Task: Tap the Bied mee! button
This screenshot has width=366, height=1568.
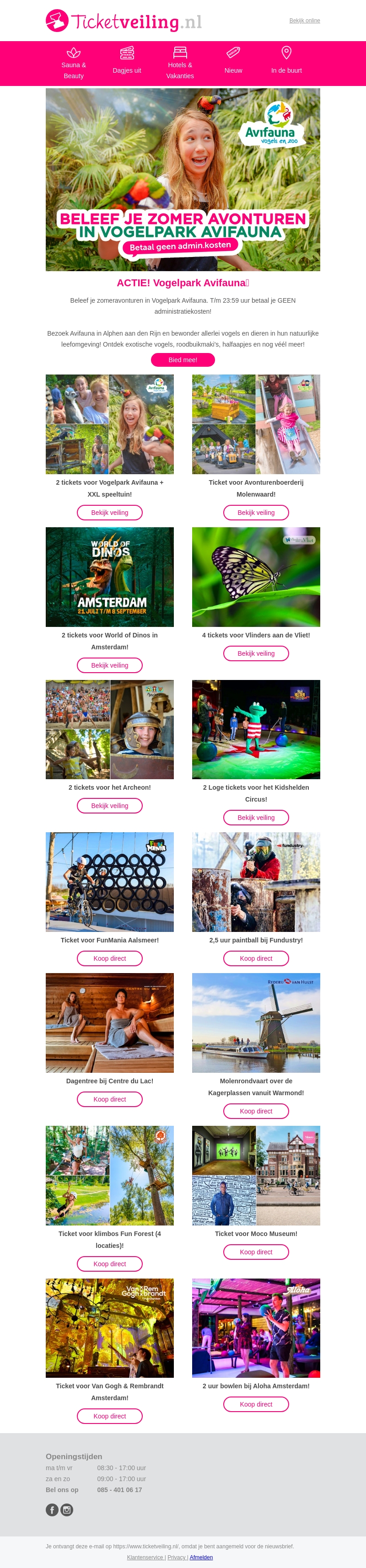Action: coord(183,360)
